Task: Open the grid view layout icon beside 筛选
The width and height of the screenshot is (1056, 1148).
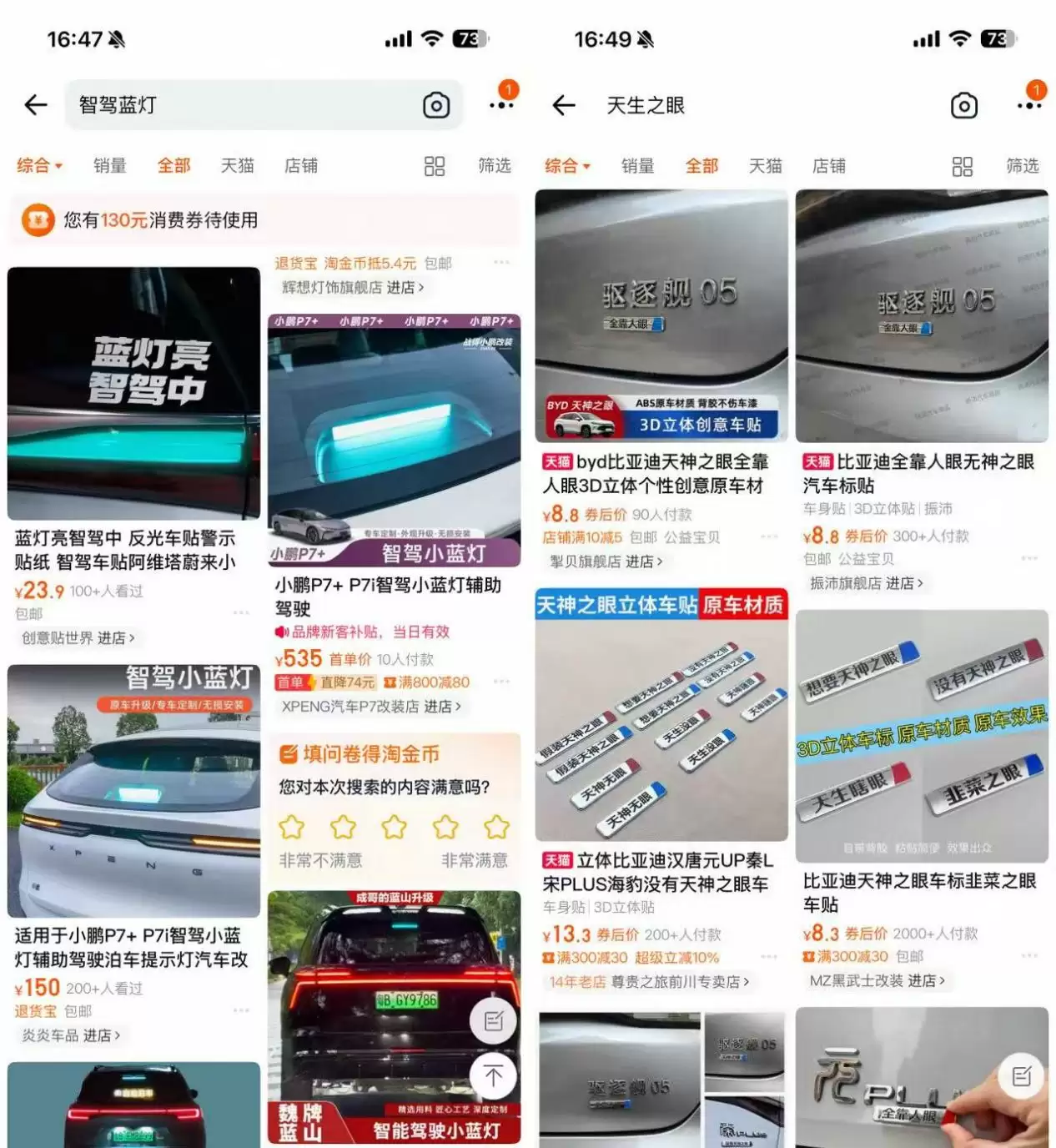Action: pos(435,165)
